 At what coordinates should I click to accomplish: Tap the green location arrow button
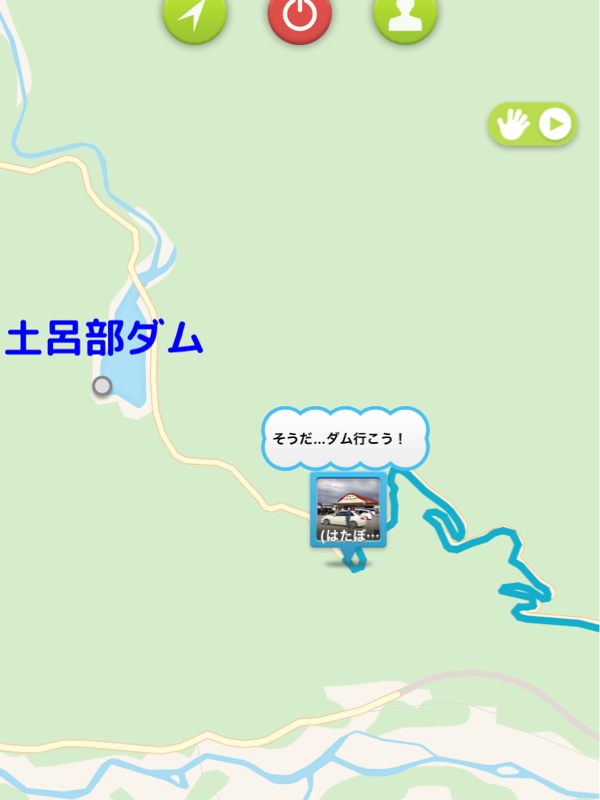(x=194, y=14)
